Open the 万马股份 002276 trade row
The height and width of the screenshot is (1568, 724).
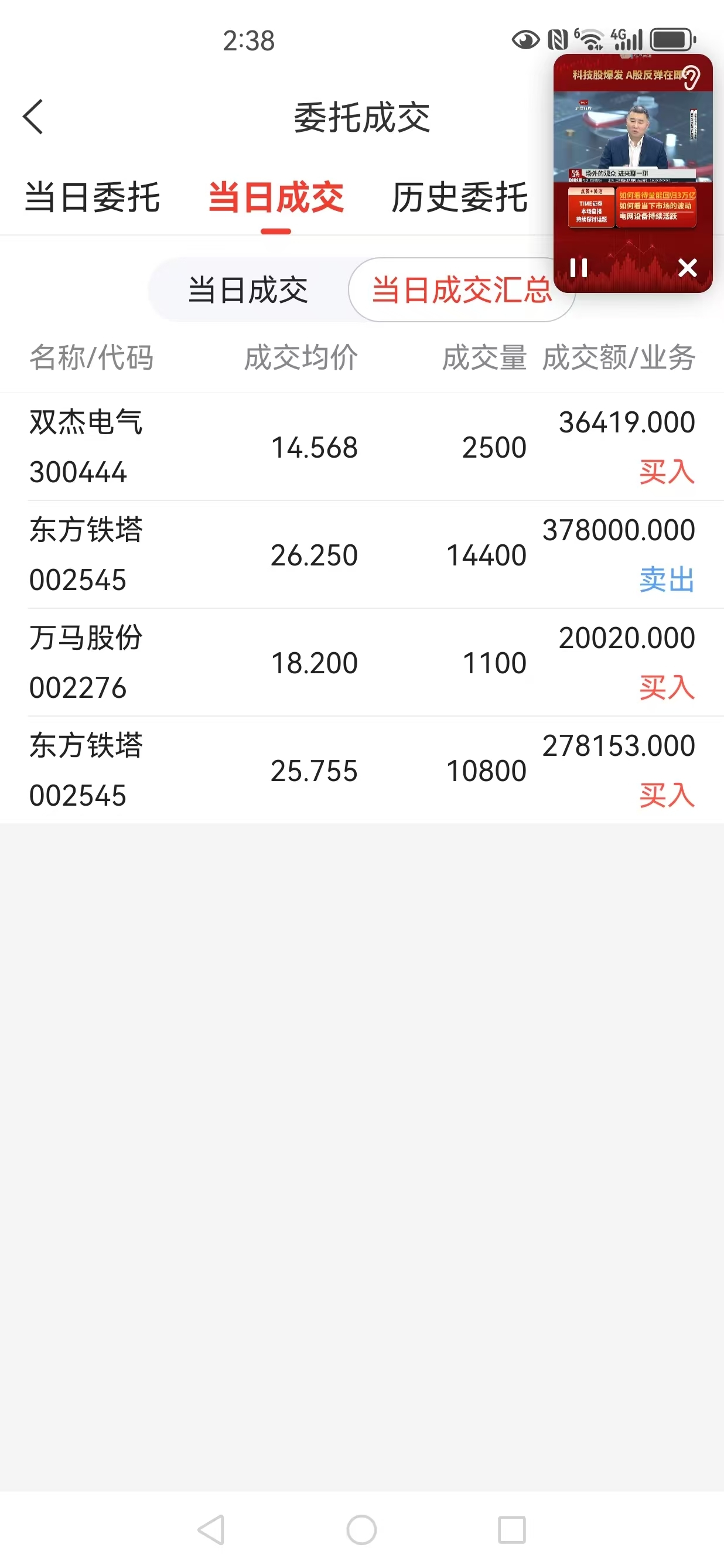[x=362, y=662]
